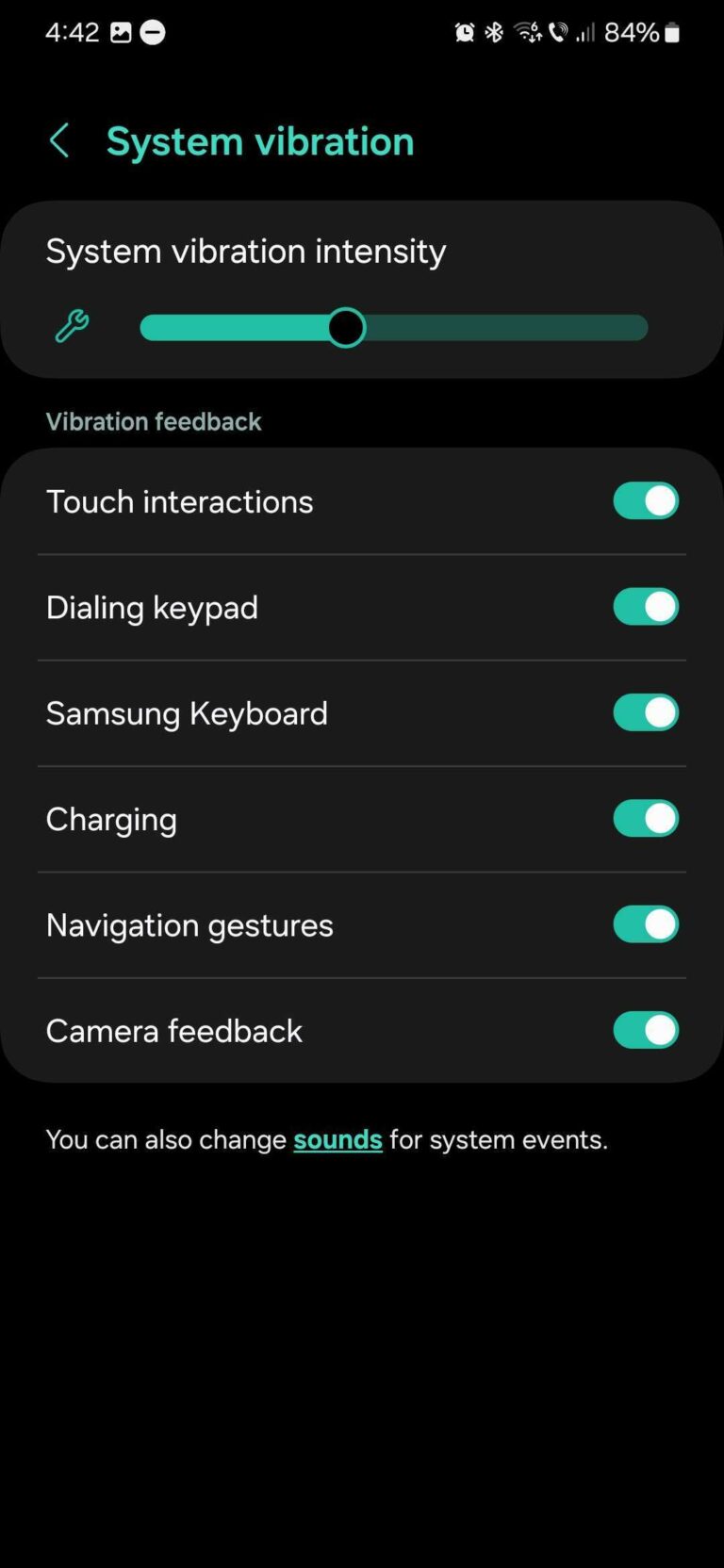Tap the mobile signal strength icon
This screenshot has height=1568, width=724.
click(586, 31)
